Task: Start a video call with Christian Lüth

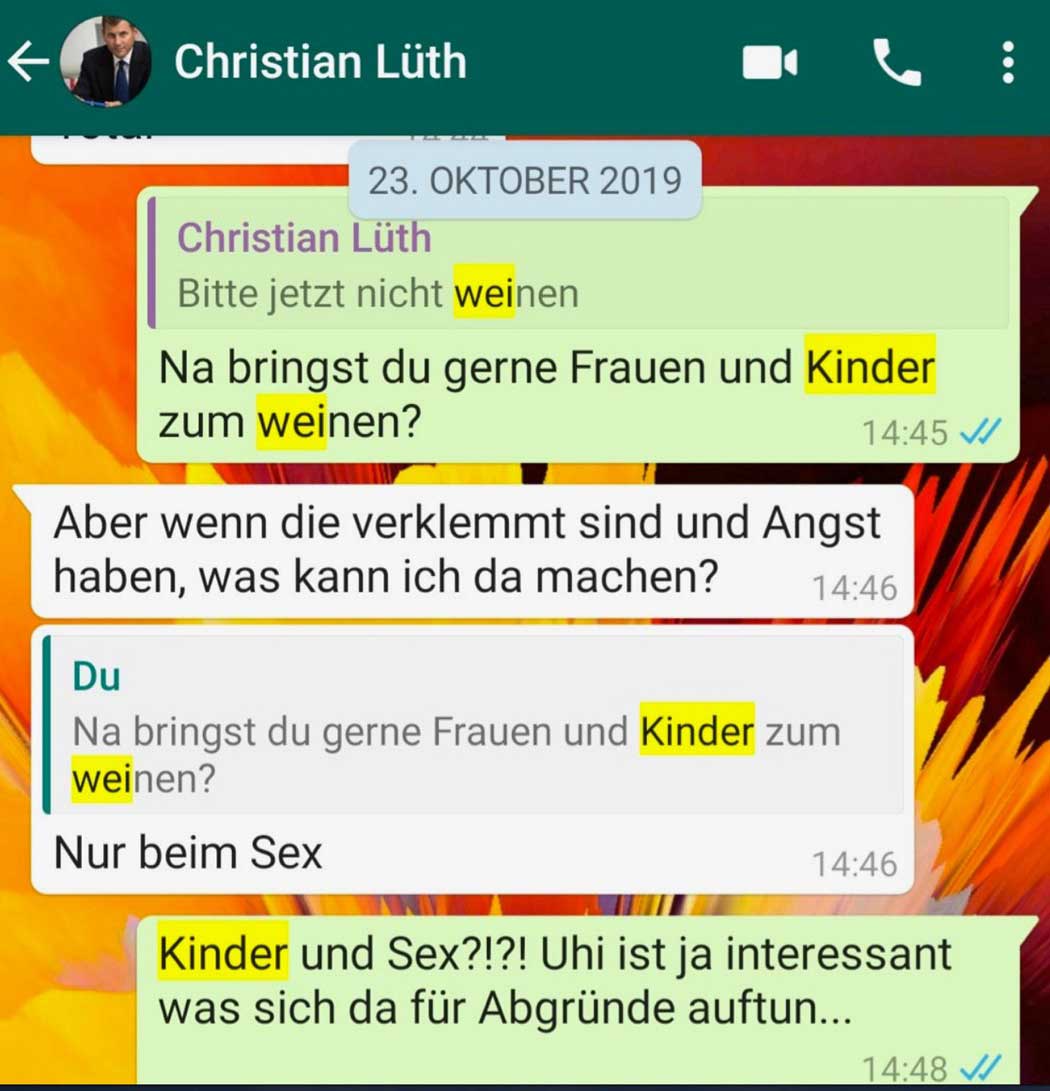Action: pos(769,64)
